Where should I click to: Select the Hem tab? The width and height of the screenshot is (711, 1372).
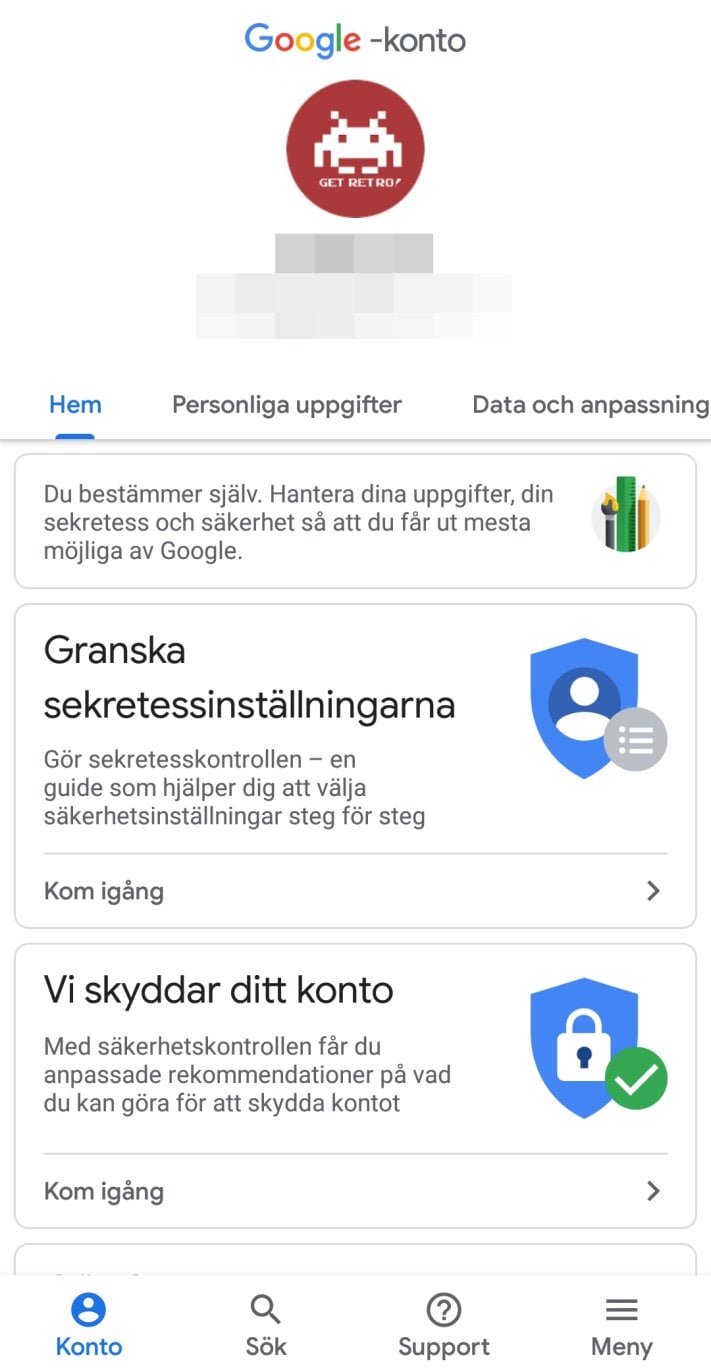(76, 405)
